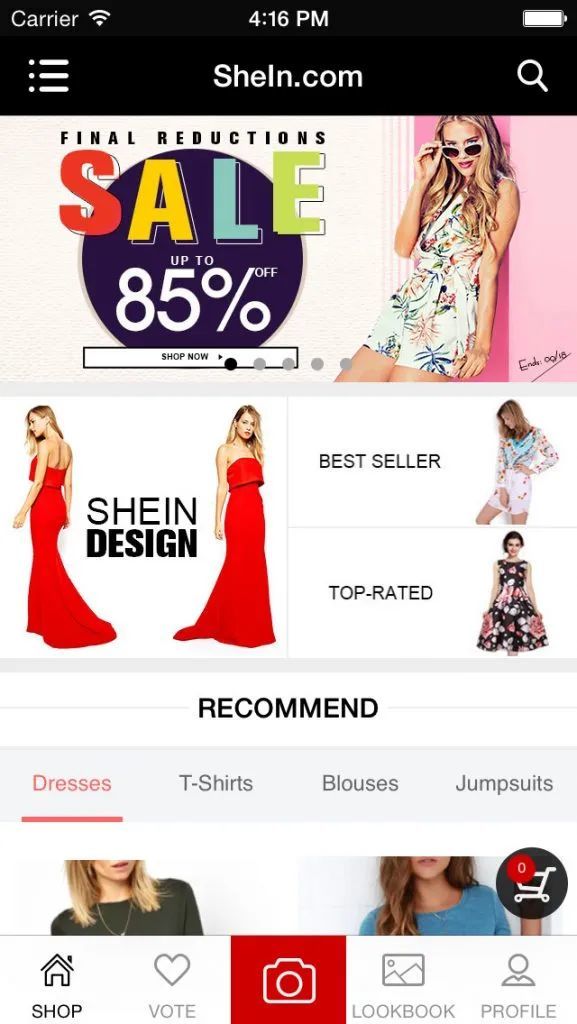Open the Final Reductions Sale banner
This screenshot has height=1024, width=577.
click(288, 249)
